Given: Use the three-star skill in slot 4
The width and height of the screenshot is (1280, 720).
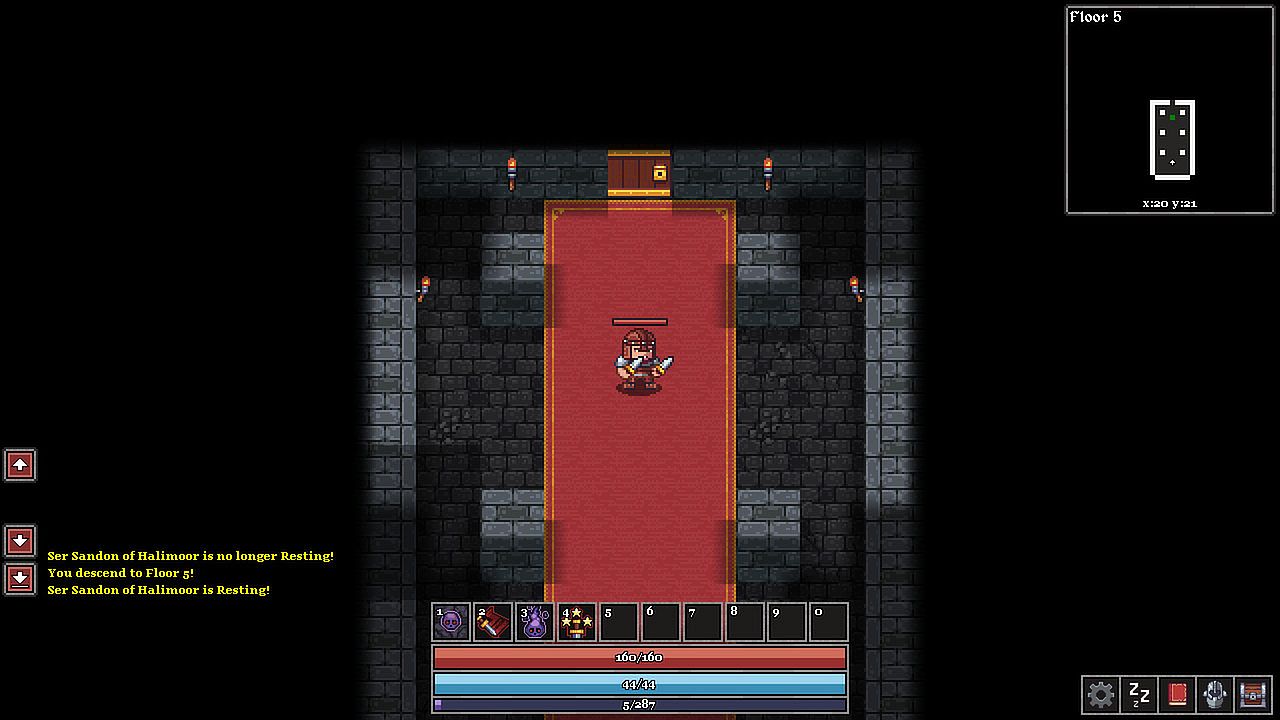Looking at the screenshot, I should pyautogui.click(x=577, y=622).
